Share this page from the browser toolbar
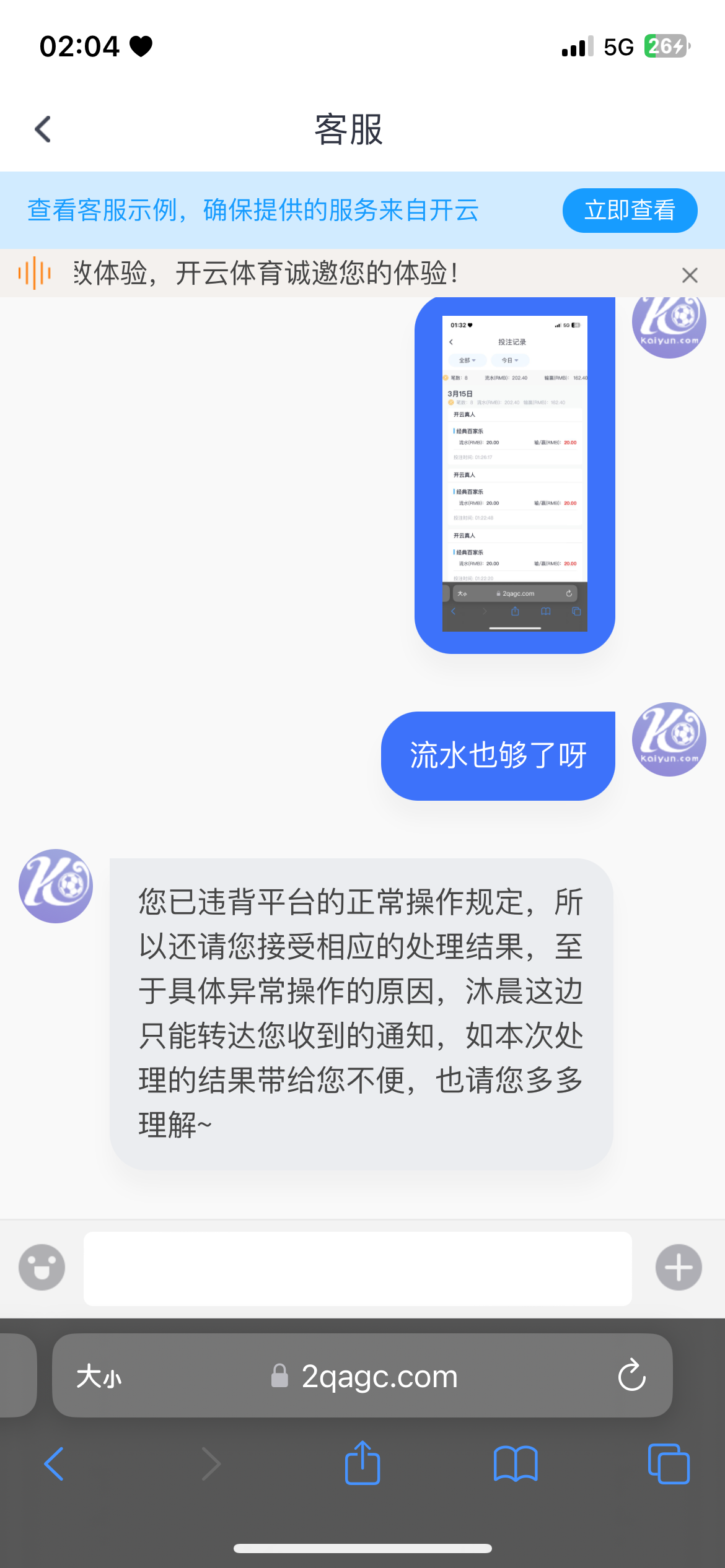725x1568 pixels. pyautogui.click(x=362, y=1463)
